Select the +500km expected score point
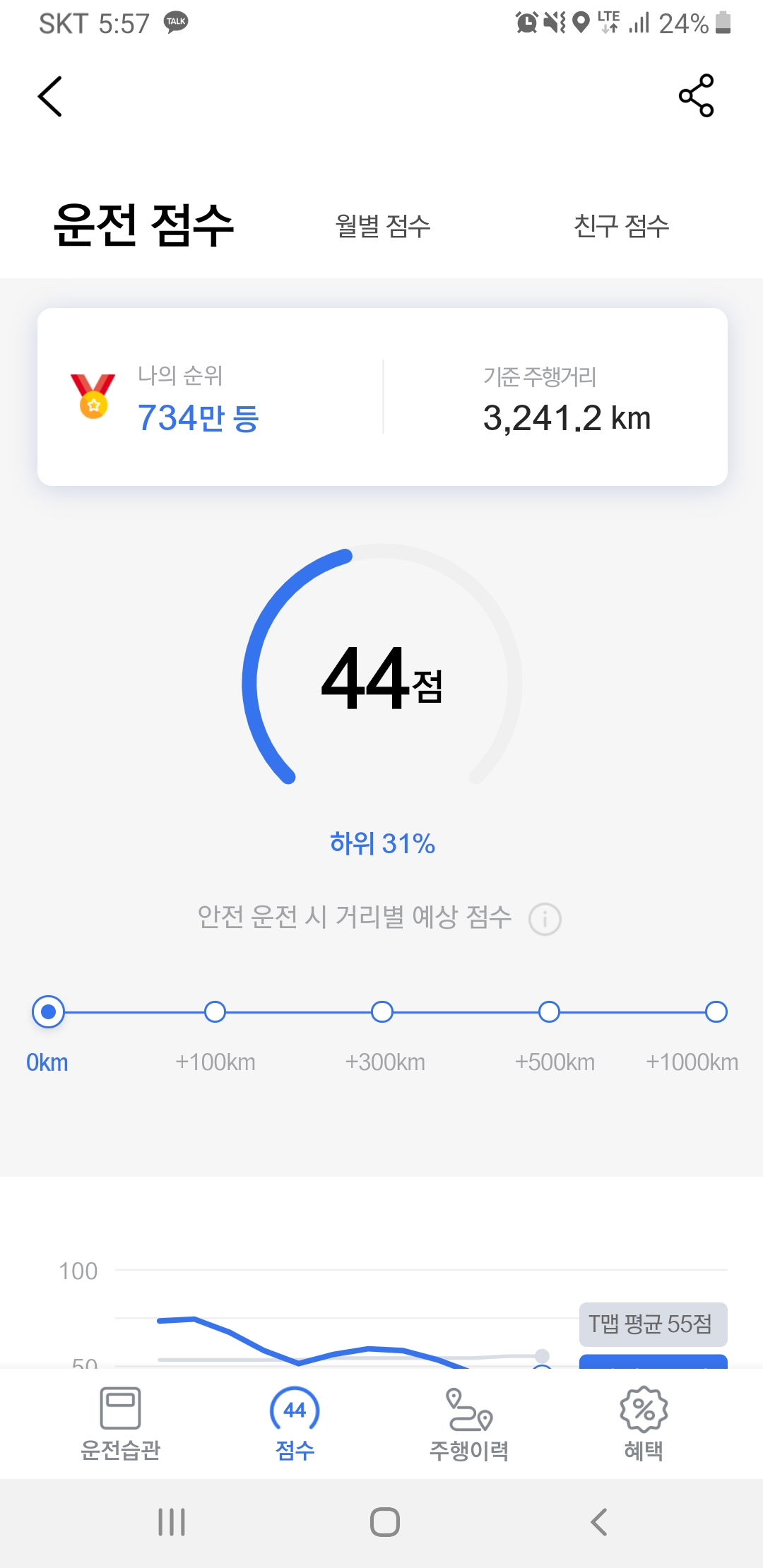 point(549,1012)
